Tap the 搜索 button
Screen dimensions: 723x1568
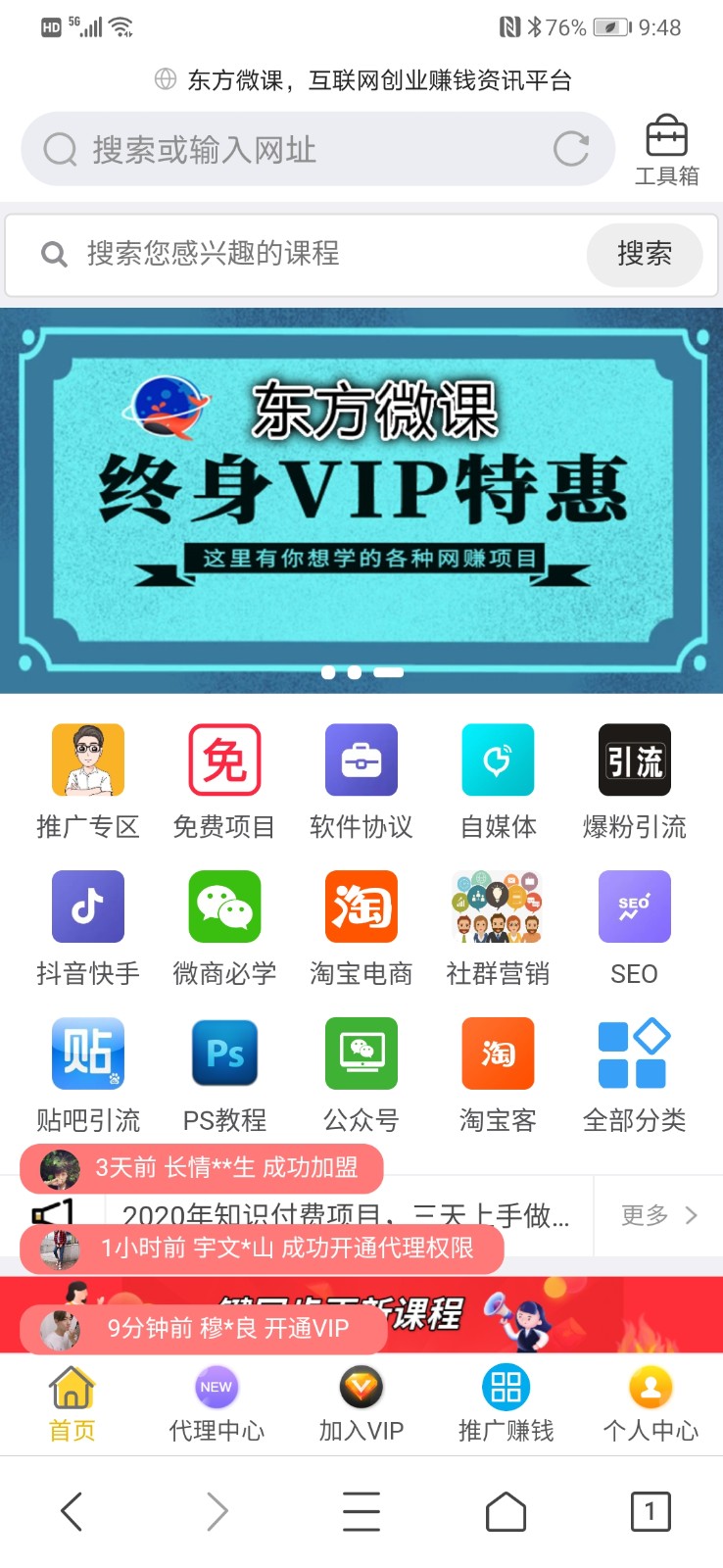tap(644, 254)
